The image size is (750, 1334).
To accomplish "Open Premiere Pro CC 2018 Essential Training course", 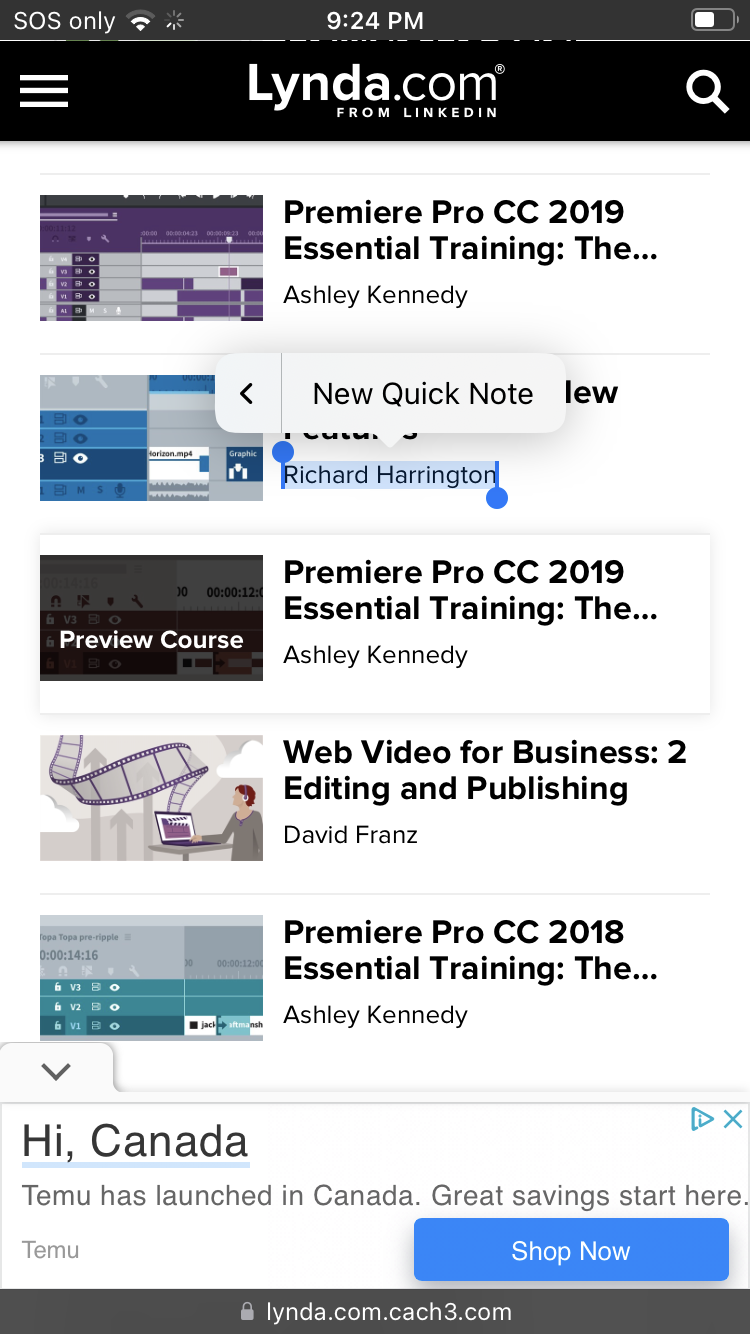I will [470, 950].
